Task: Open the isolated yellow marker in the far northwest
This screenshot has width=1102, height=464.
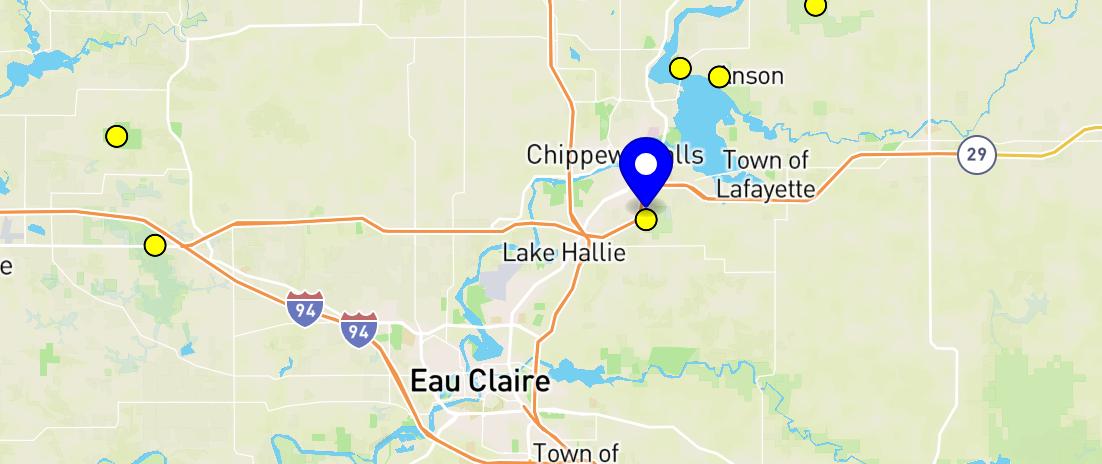Action: pos(116,136)
